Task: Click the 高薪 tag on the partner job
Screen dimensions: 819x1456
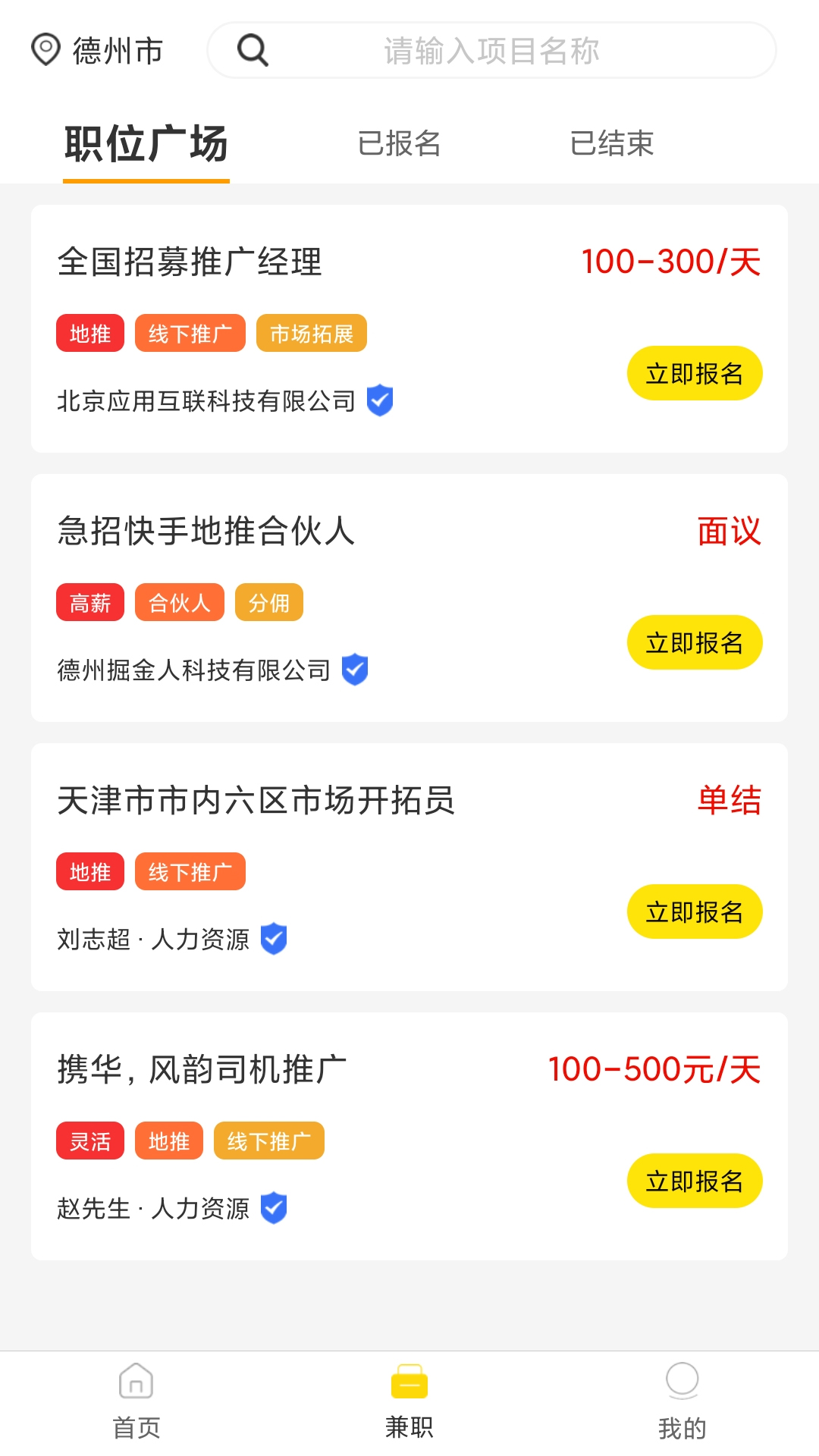Action: coord(89,601)
